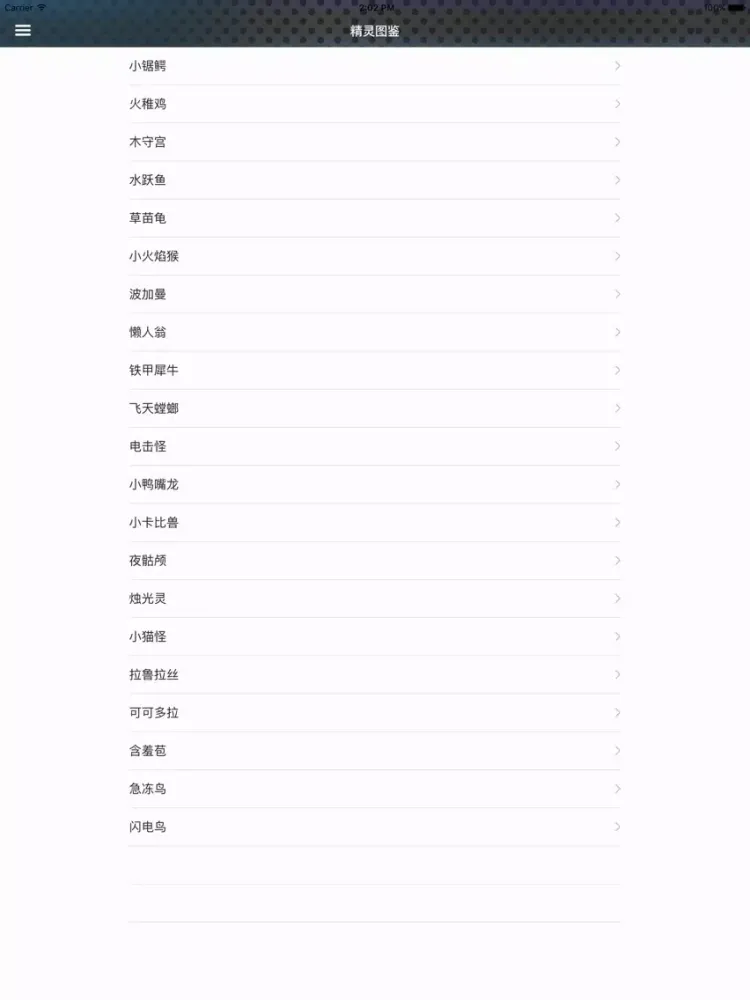Open the hamburger drawer menu
The width and height of the screenshot is (750, 1000).
coord(23,30)
